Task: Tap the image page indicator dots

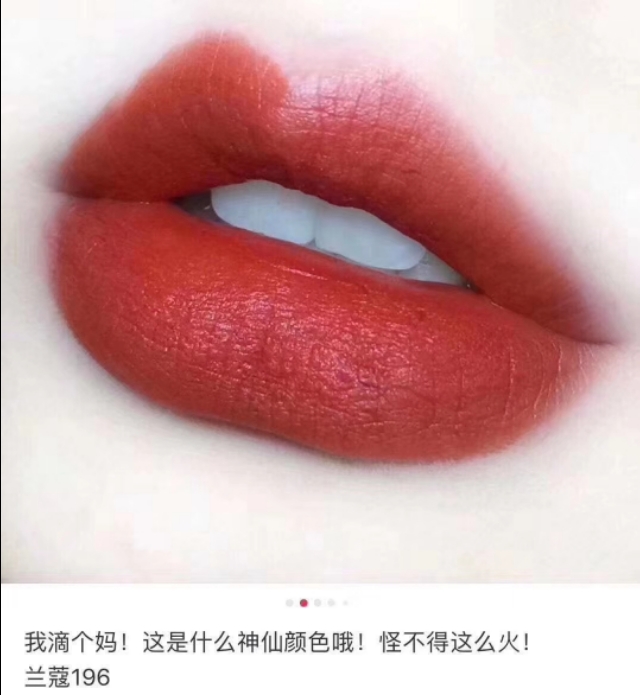Action: (x=316, y=603)
